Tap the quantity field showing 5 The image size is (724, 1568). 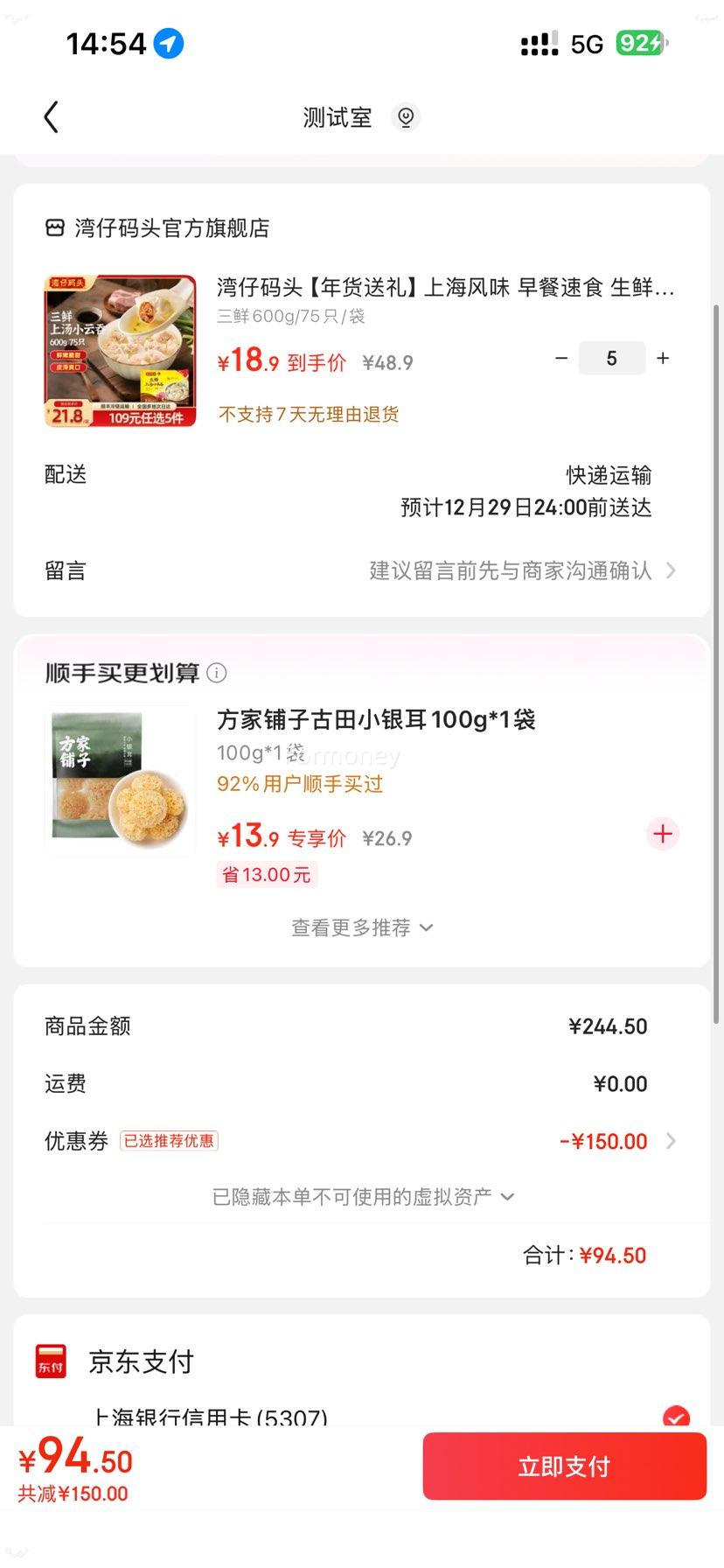click(612, 358)
